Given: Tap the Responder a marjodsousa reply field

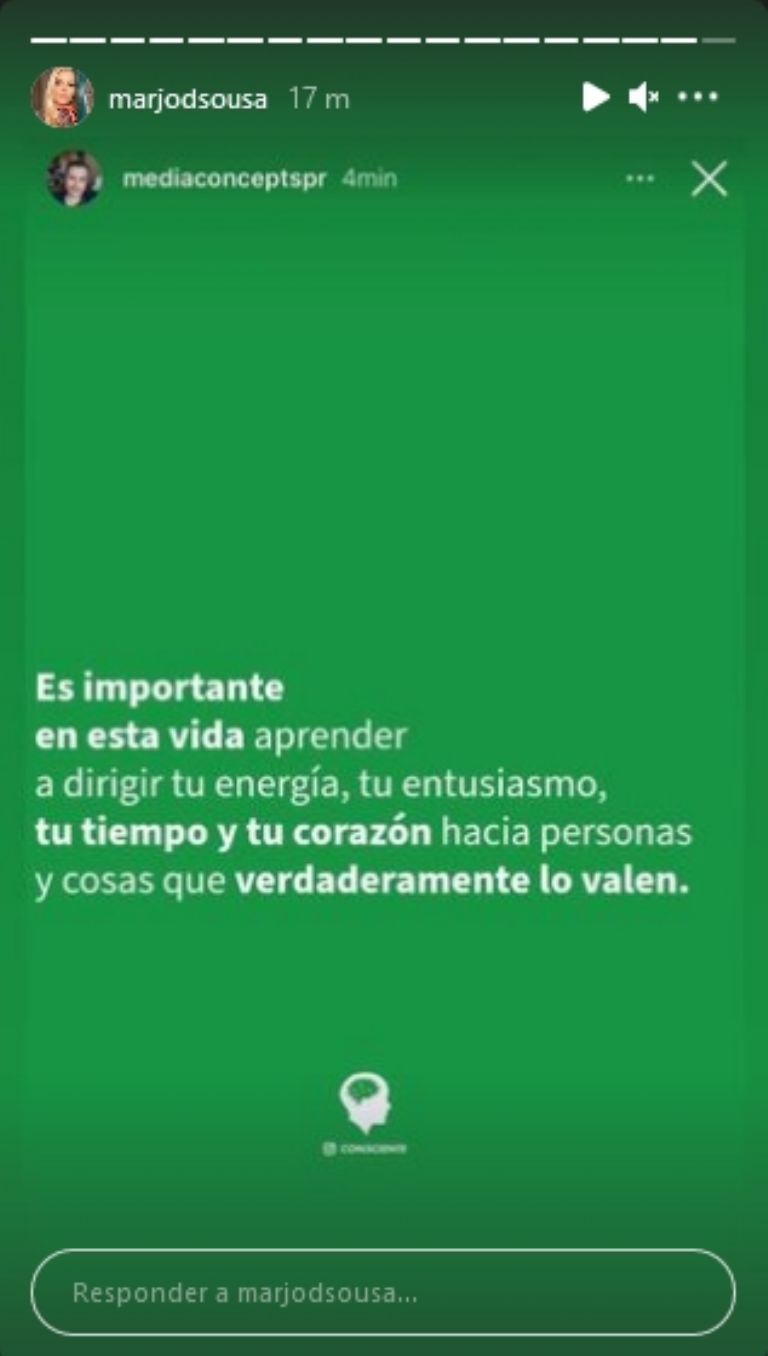Looking at the screenshot, I should [383, 1292].
